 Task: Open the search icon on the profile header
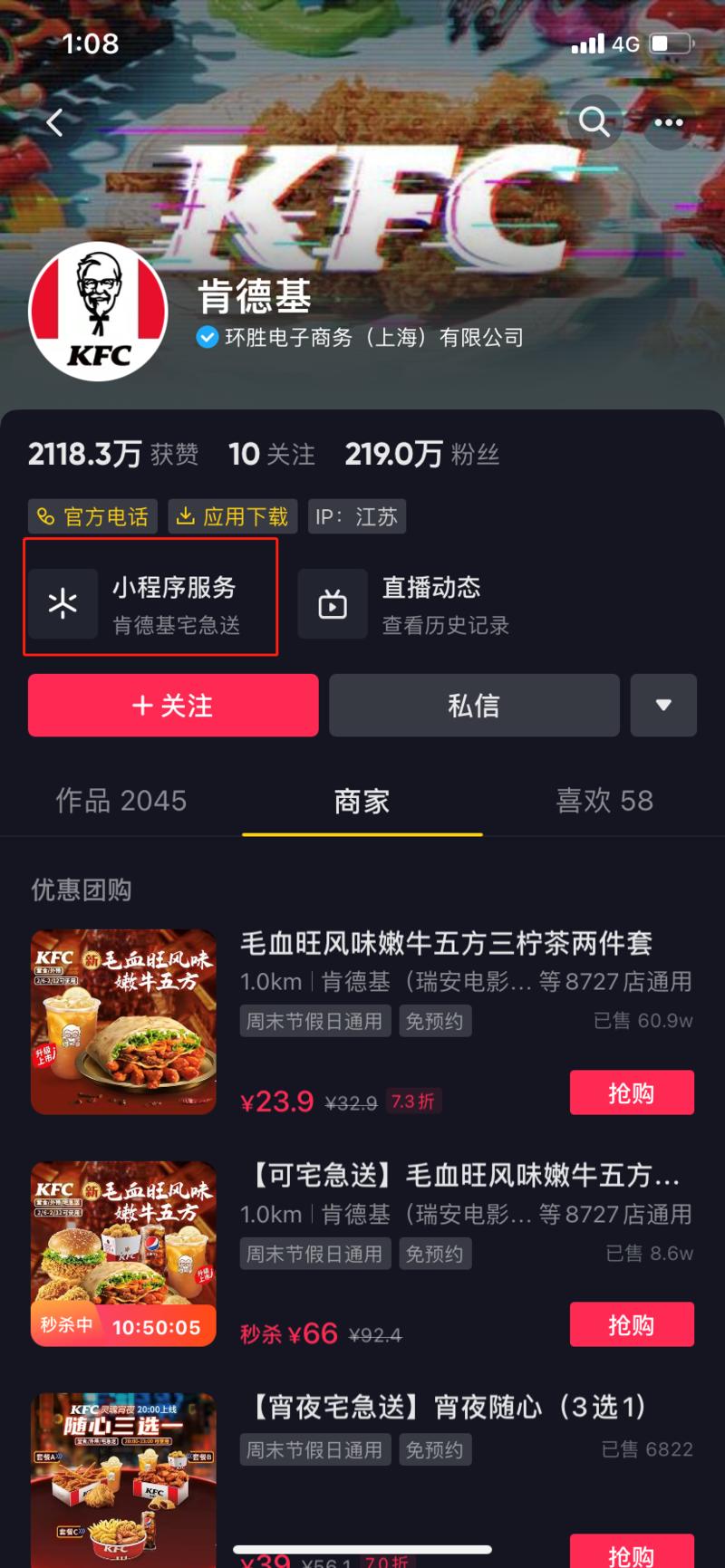[x=594, y=121]
